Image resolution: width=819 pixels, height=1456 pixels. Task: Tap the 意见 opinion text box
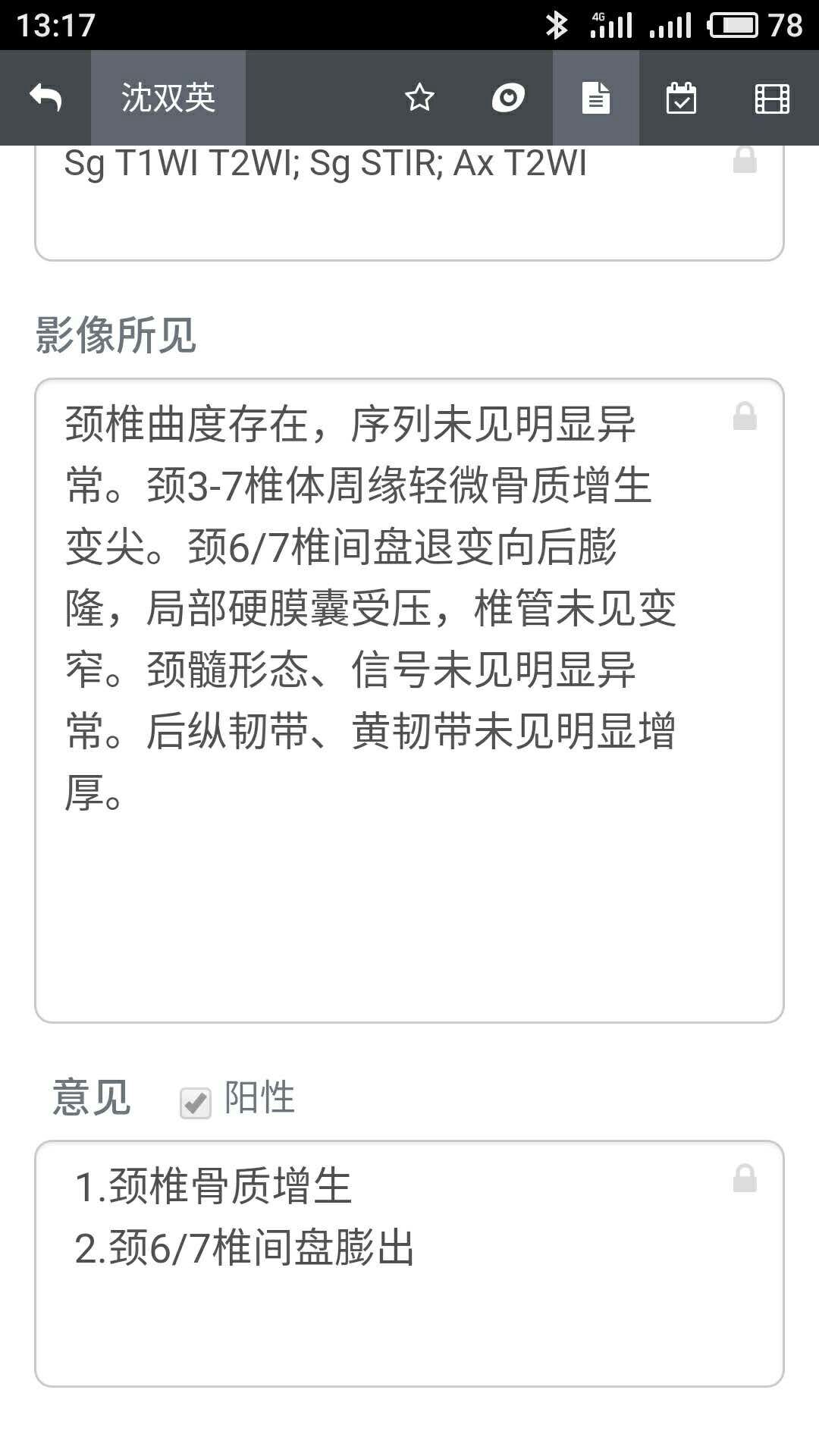[x=409, y=1263]
